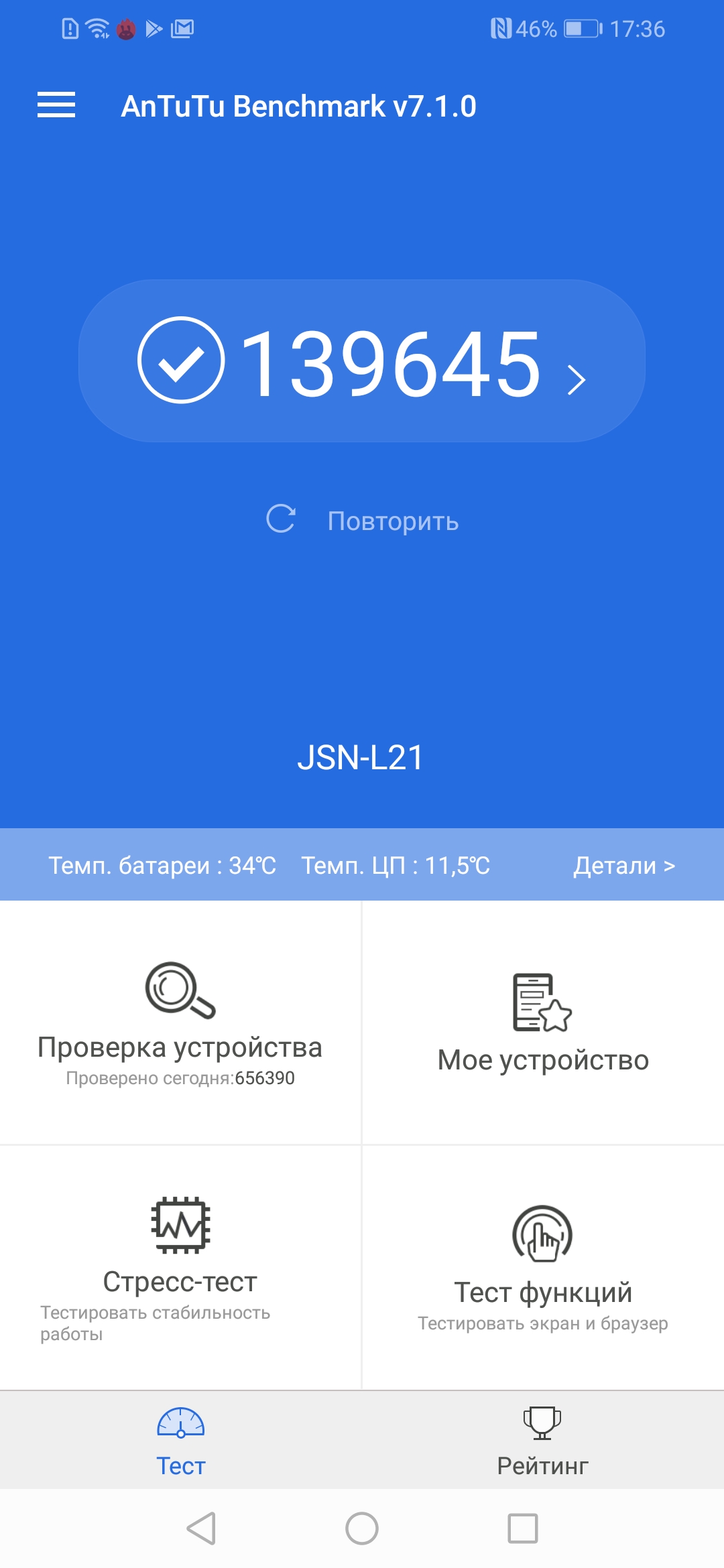Open Проверка устройства device verification
The image size is (724, 1568).
pyautogui.click(x=180, y=1022)
